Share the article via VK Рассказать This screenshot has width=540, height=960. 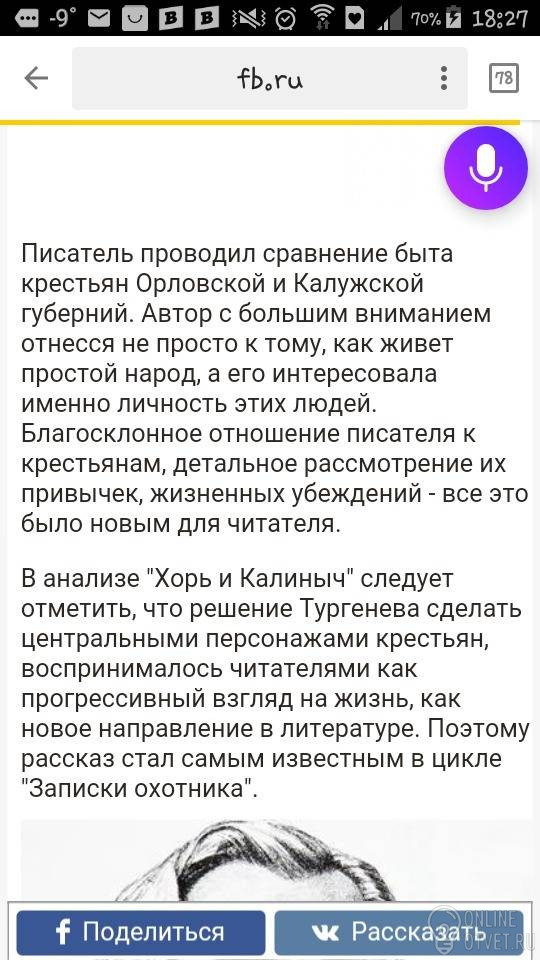(x=399, y=932)
